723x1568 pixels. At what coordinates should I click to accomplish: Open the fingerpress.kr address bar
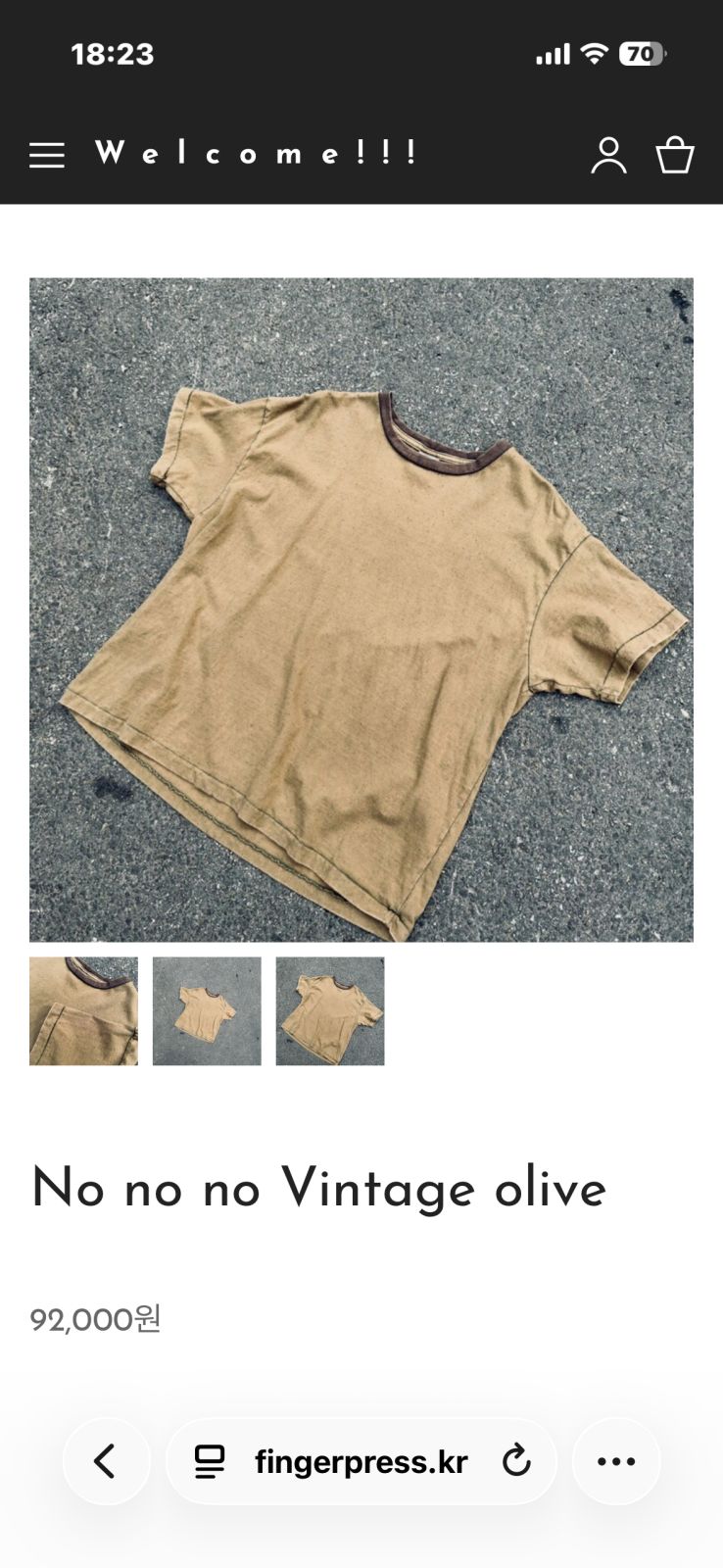coord(361,1461)
